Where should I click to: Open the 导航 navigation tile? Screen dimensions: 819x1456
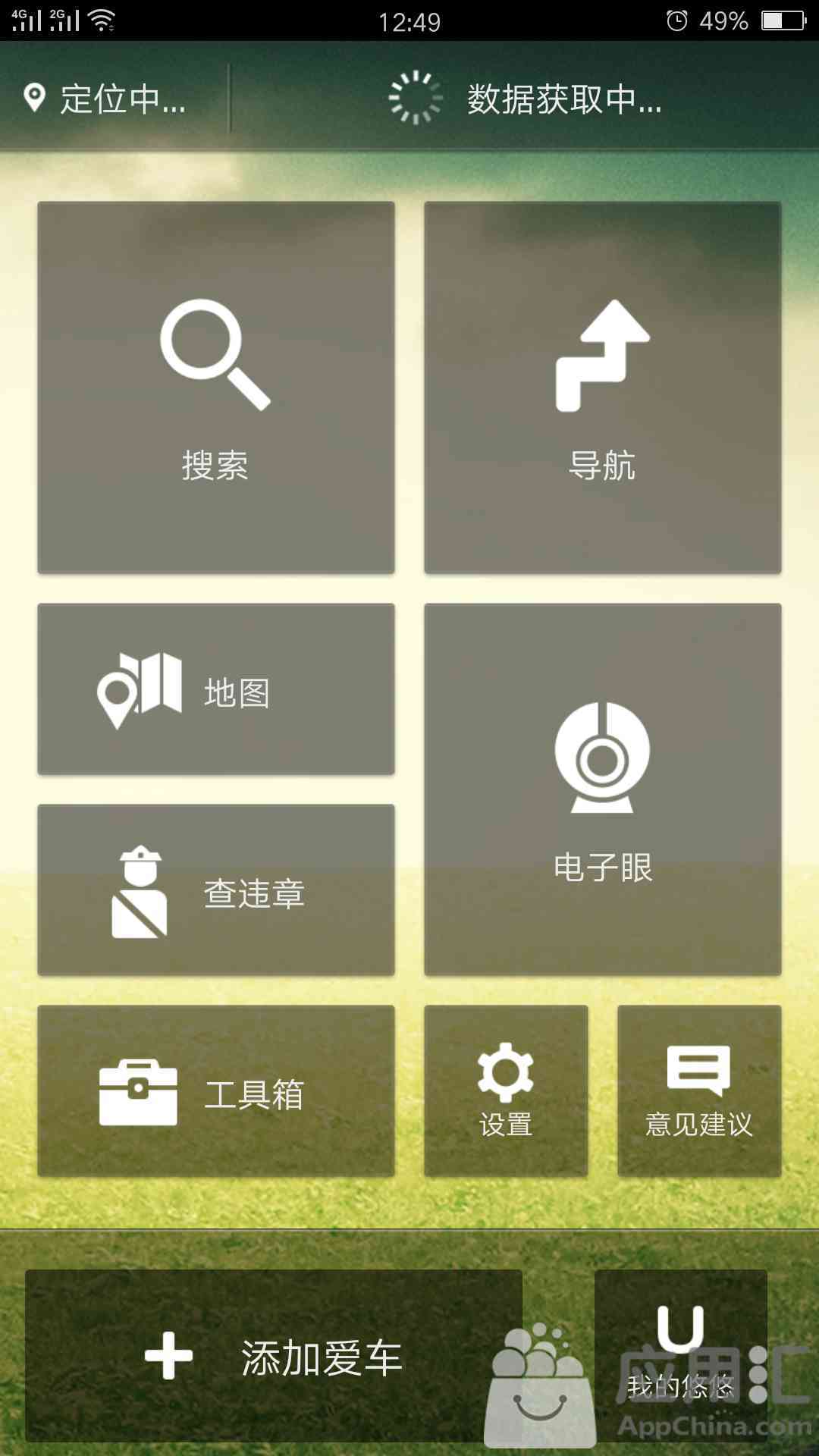pyautogui.click(x=603, y=388)
